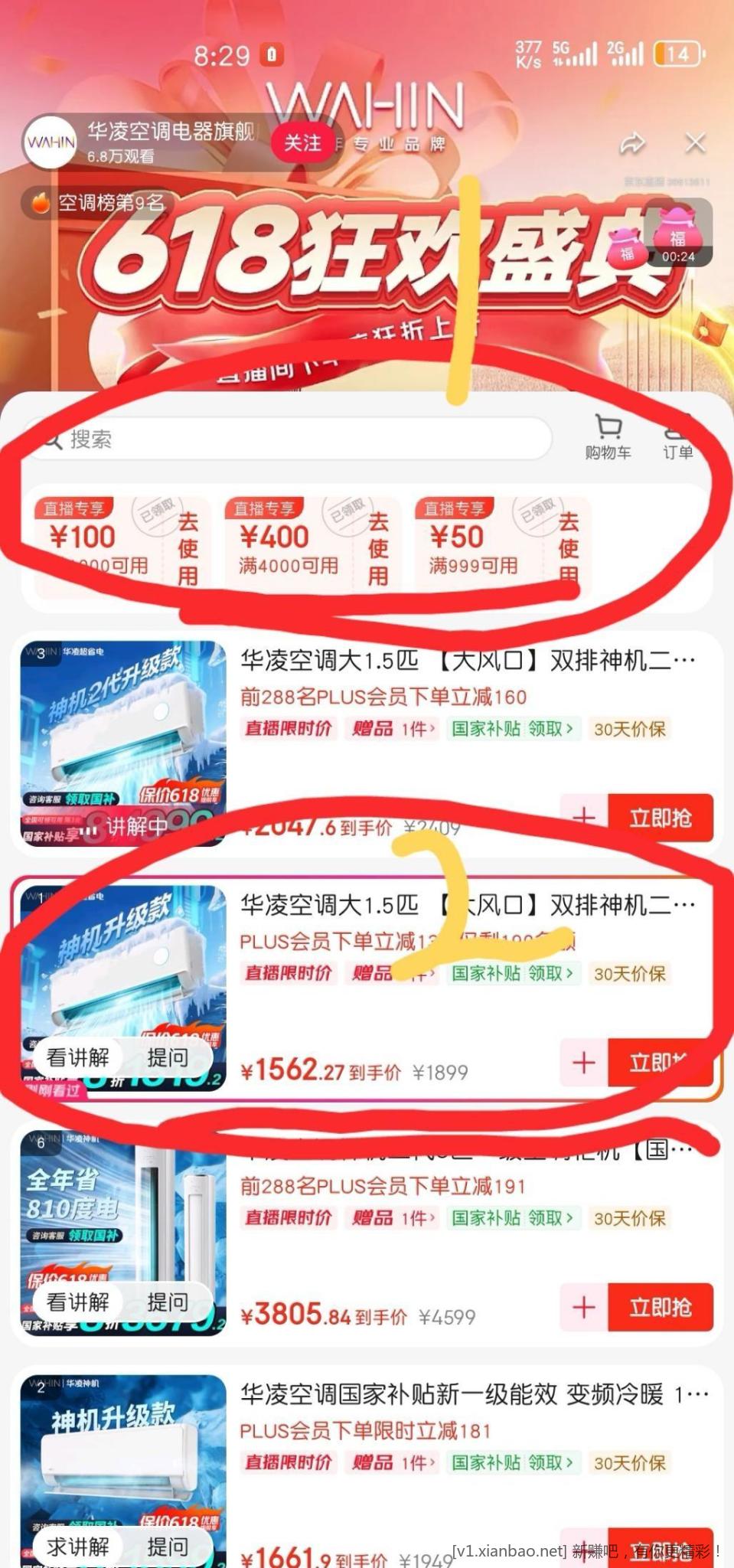Tap 提问 on the ¥3805.84 product
Image resolution: width=734 pixels, height=1568 pixels.
point(168,1302)
